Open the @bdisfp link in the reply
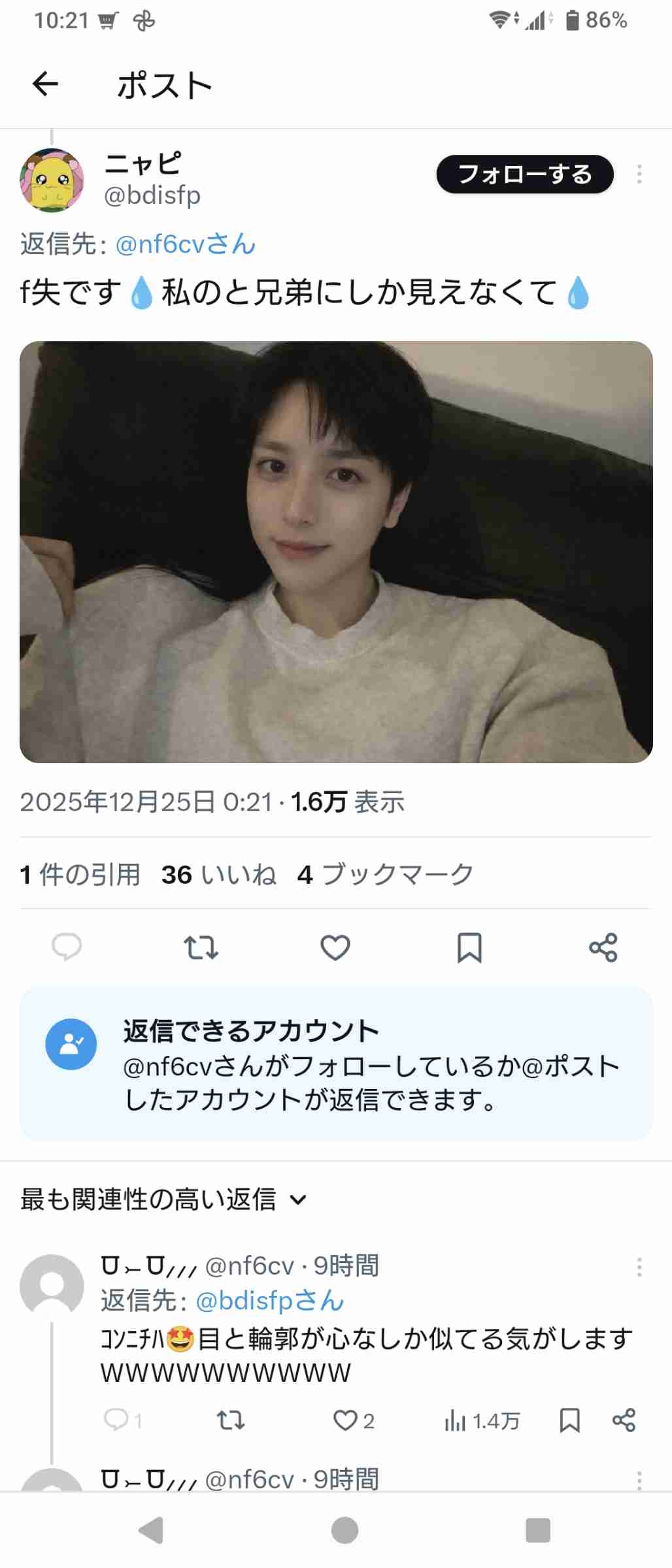This screenshot has height=1568, width=672. [269, 1301]
